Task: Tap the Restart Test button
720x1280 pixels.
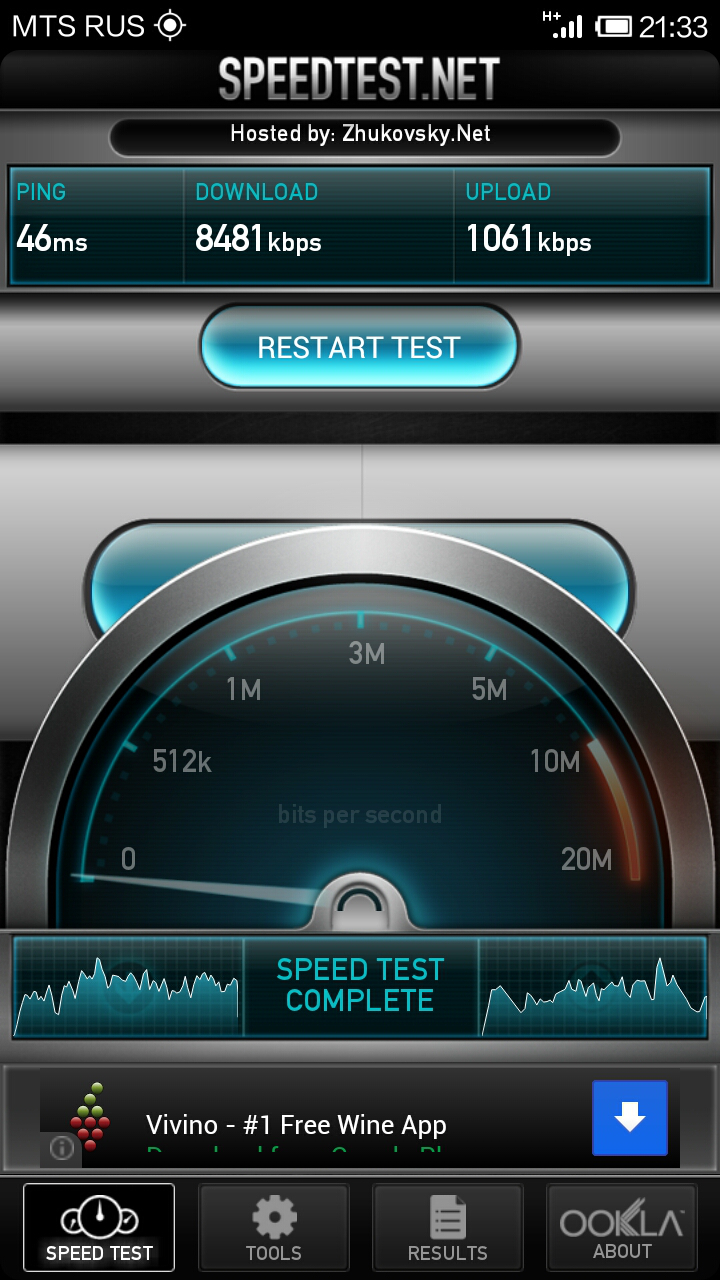Action: (359, 348)
